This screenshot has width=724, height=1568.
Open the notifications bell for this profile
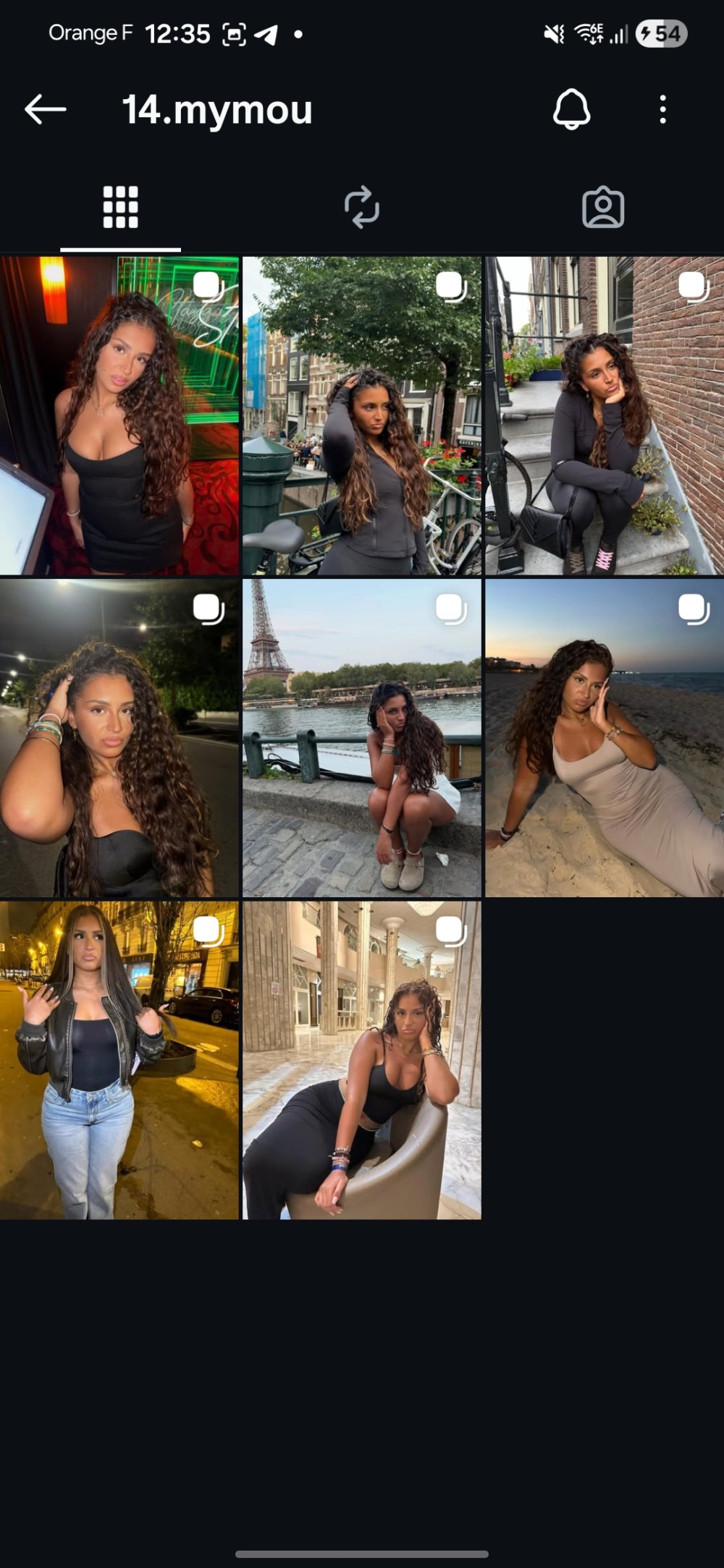click(x=571, y=110)
